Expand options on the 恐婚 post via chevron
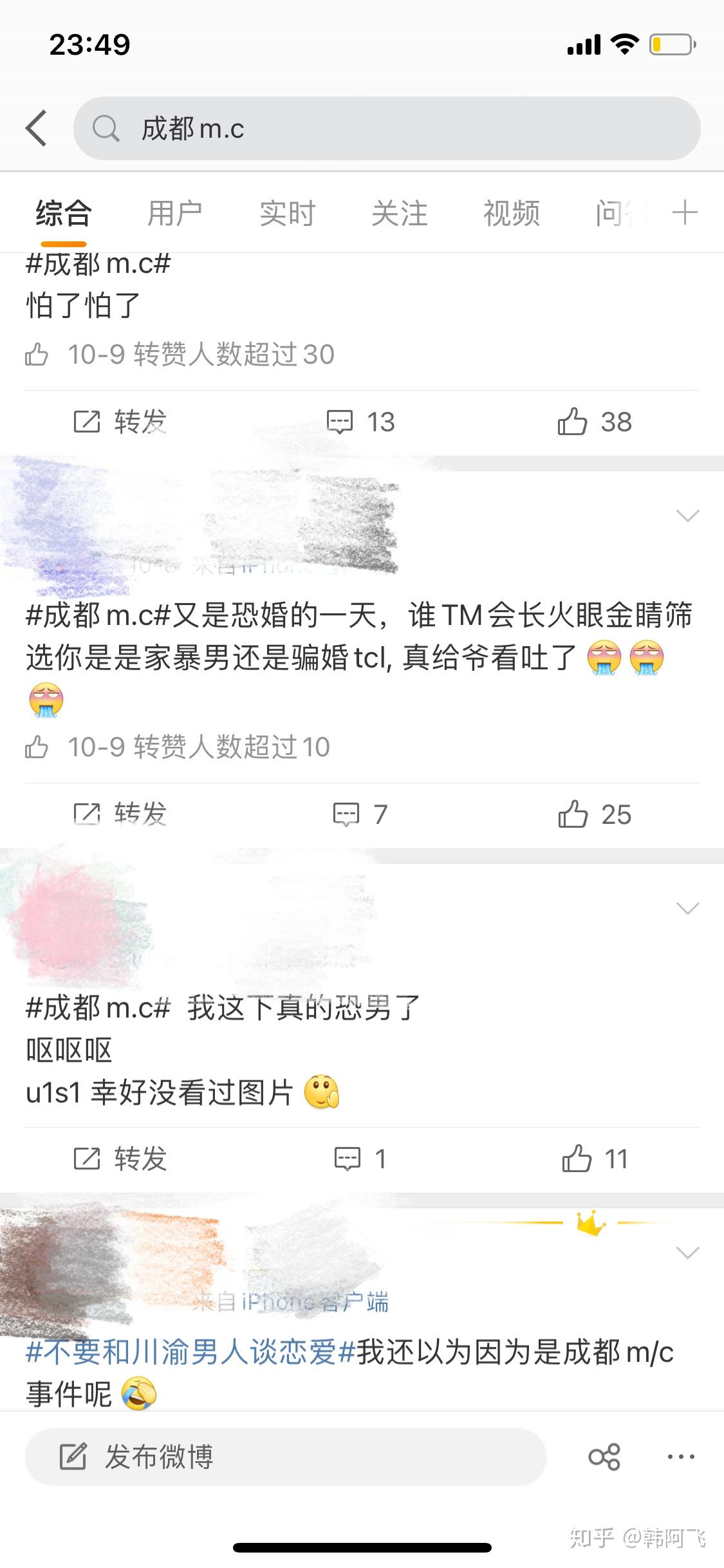The image size is (724, 1568). [687, 516]
